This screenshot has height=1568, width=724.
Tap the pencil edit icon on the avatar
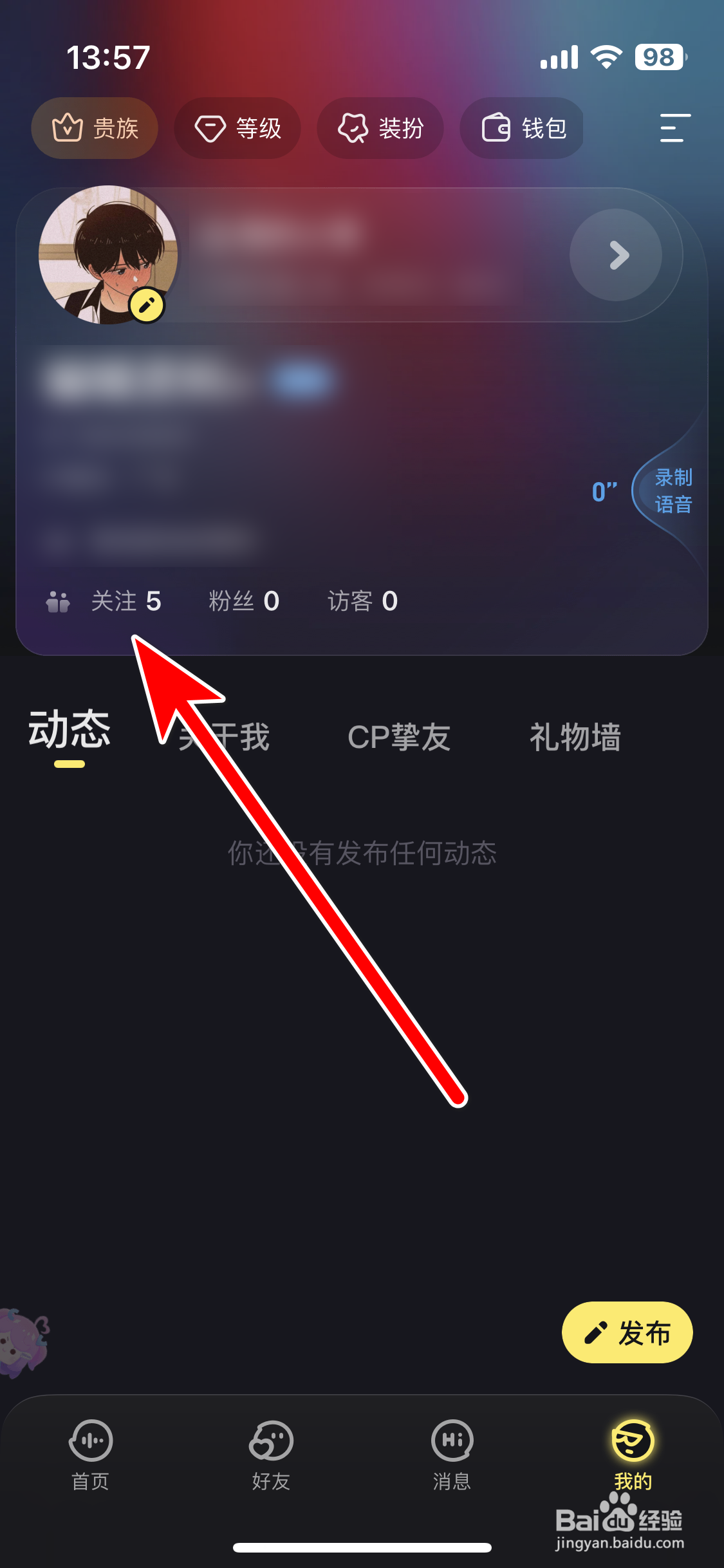click(x=147, y=307)
